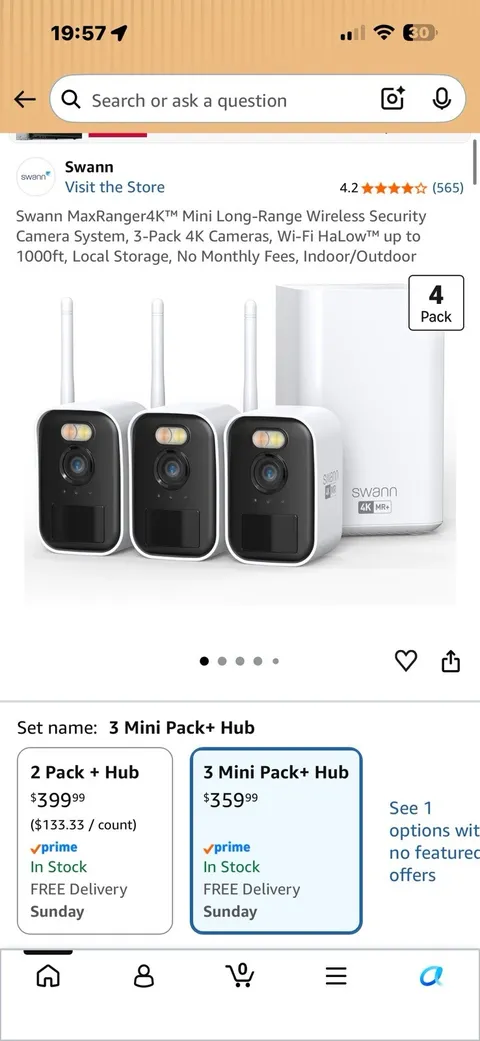Screen dimensions: 480x1041
Task: Go back using the arrow
Action: click(x=25, y=100)
